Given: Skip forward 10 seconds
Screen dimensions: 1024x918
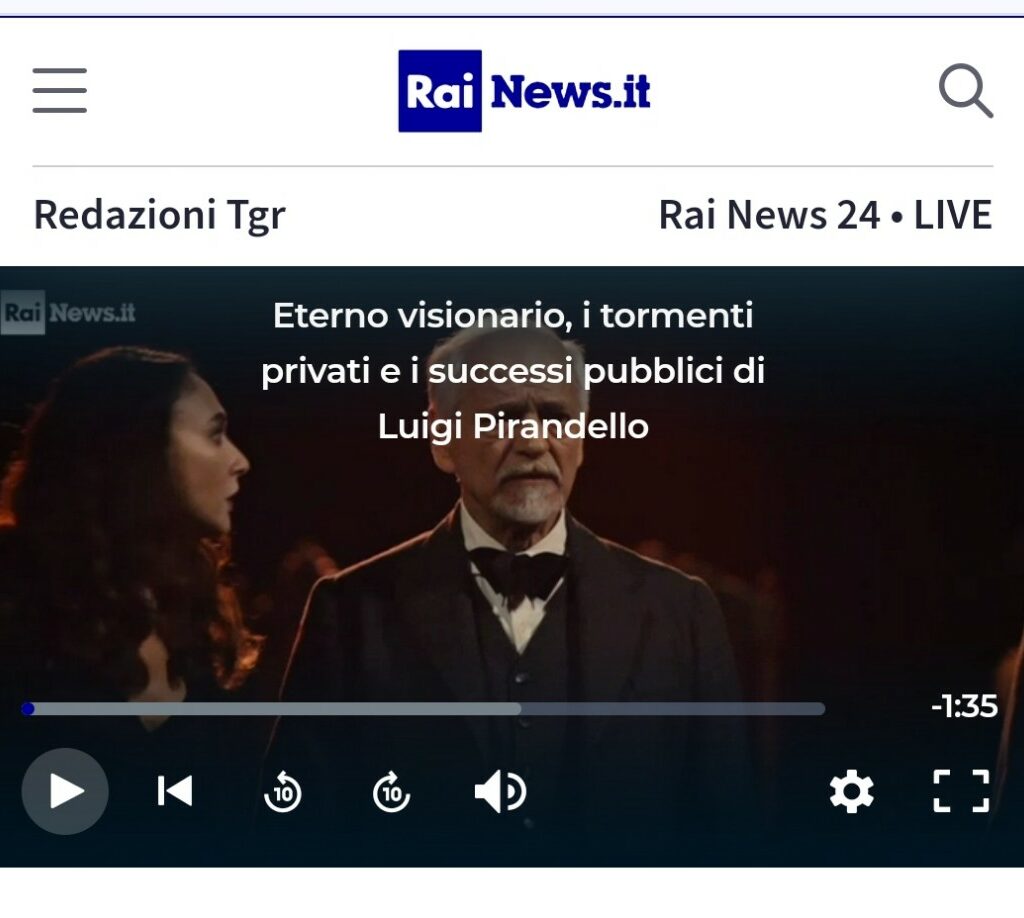Looking at the screenshot, I should click(x=391, y=792).
